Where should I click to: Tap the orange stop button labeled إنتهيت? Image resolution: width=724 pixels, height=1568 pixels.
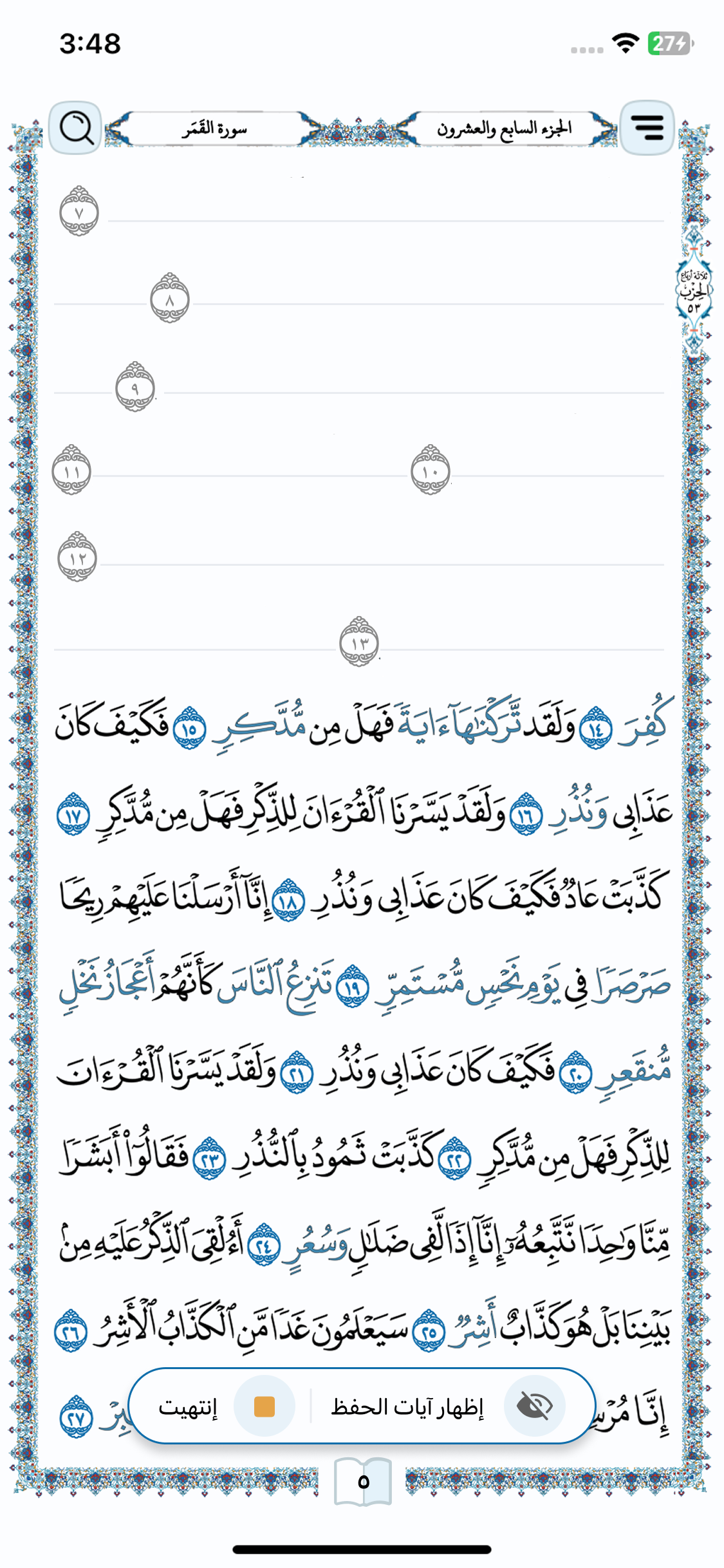click(264, 1406)
